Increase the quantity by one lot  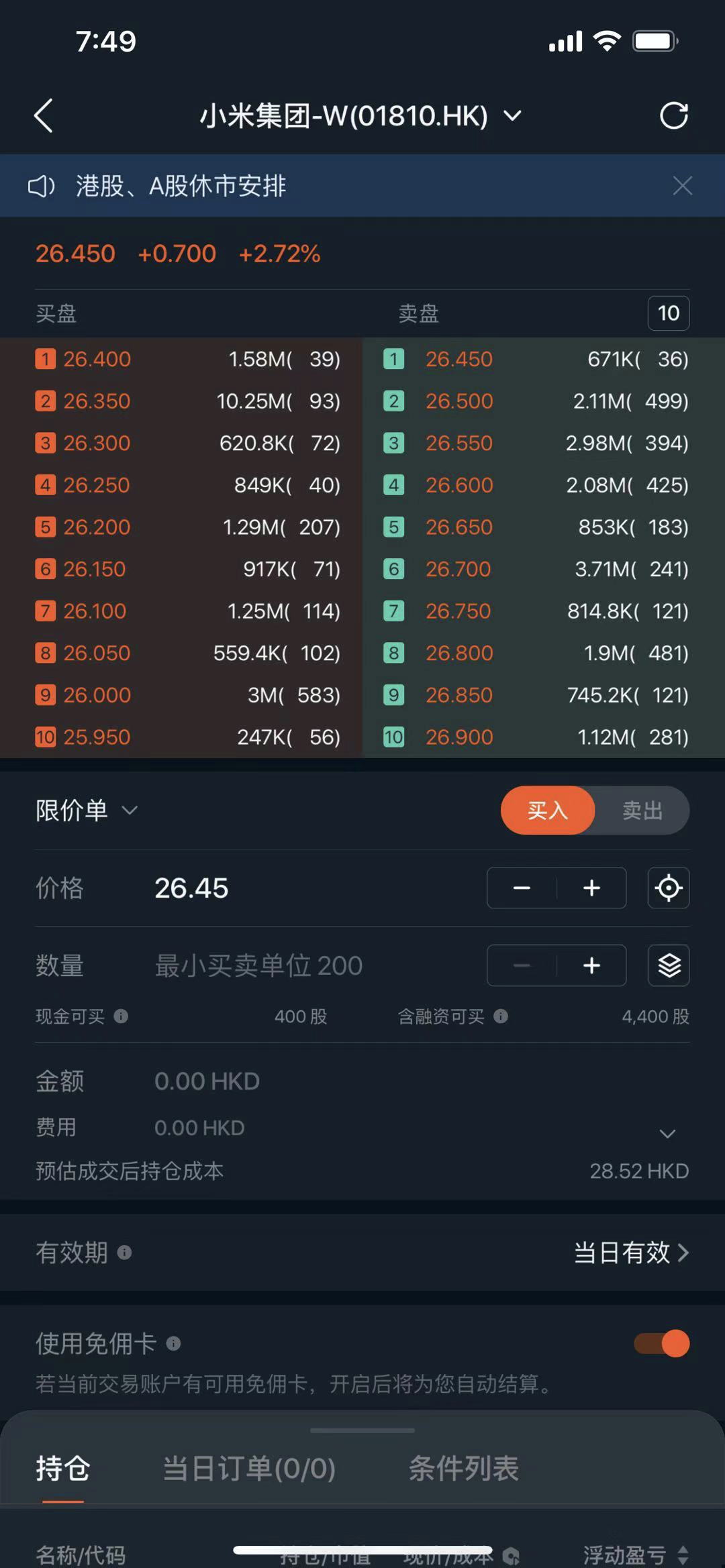pyautogui.click(x=591, y=966)
